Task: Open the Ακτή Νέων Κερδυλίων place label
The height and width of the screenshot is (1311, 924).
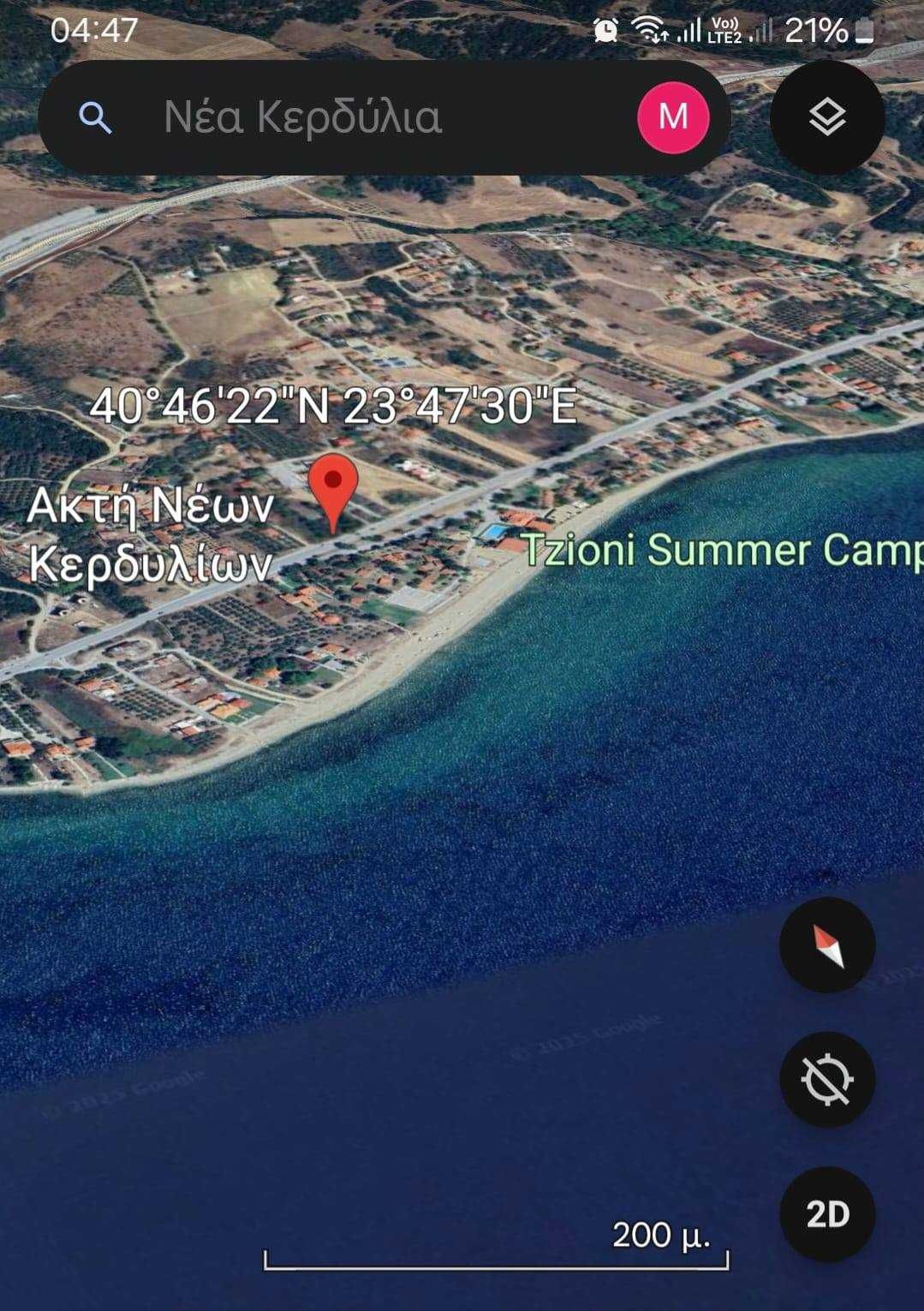Action: click(151, 535)
